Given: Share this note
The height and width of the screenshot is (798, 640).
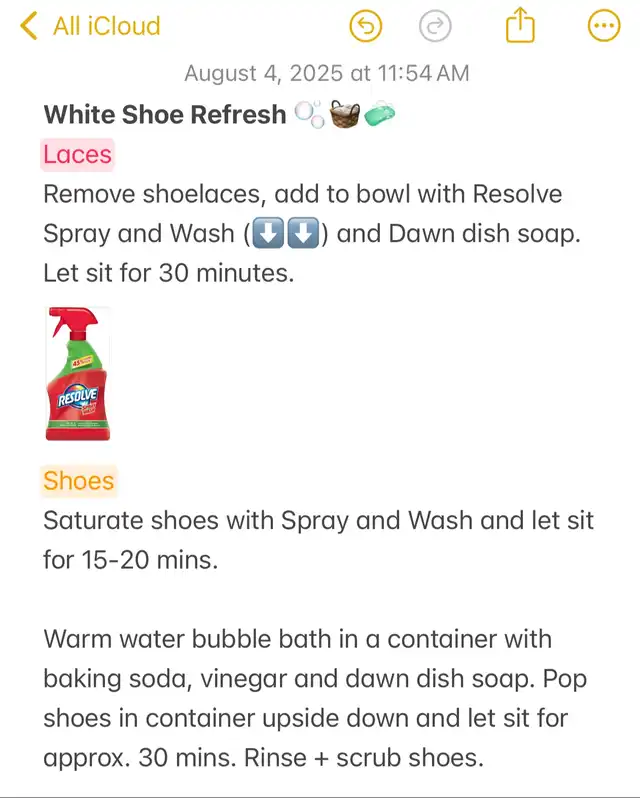Looking at the screenshot, I should [520, 26].
